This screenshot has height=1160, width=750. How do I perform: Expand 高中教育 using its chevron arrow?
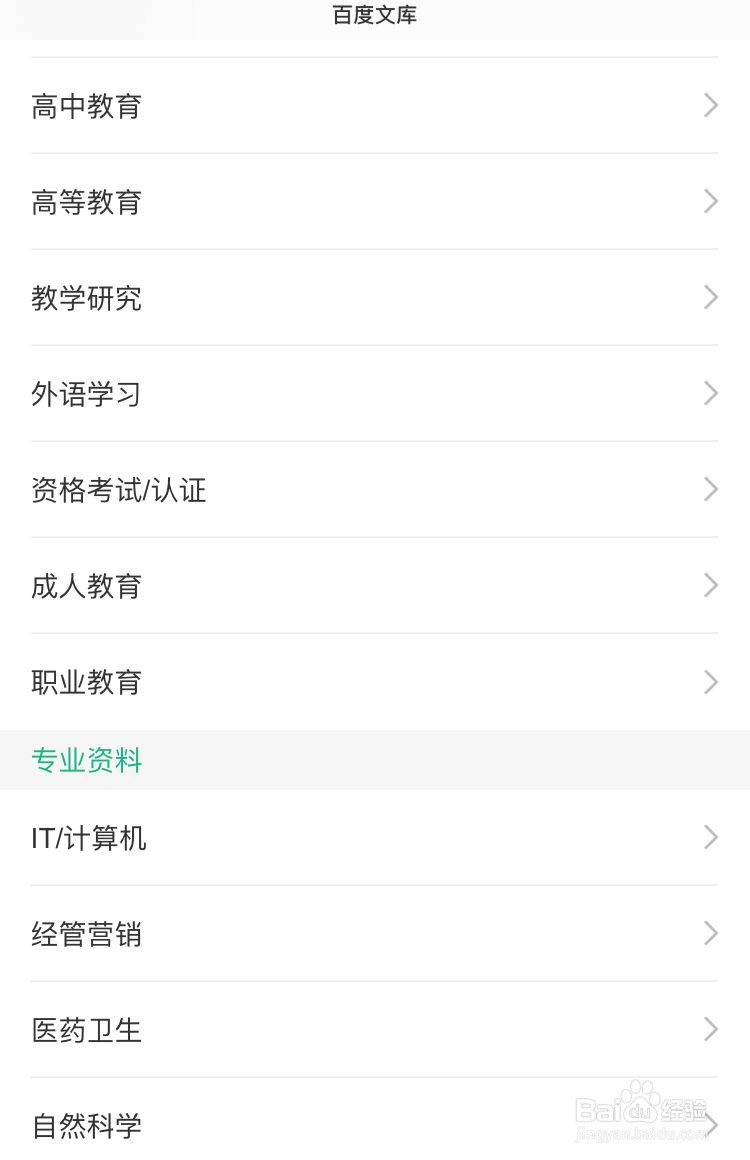click(710, 106)
